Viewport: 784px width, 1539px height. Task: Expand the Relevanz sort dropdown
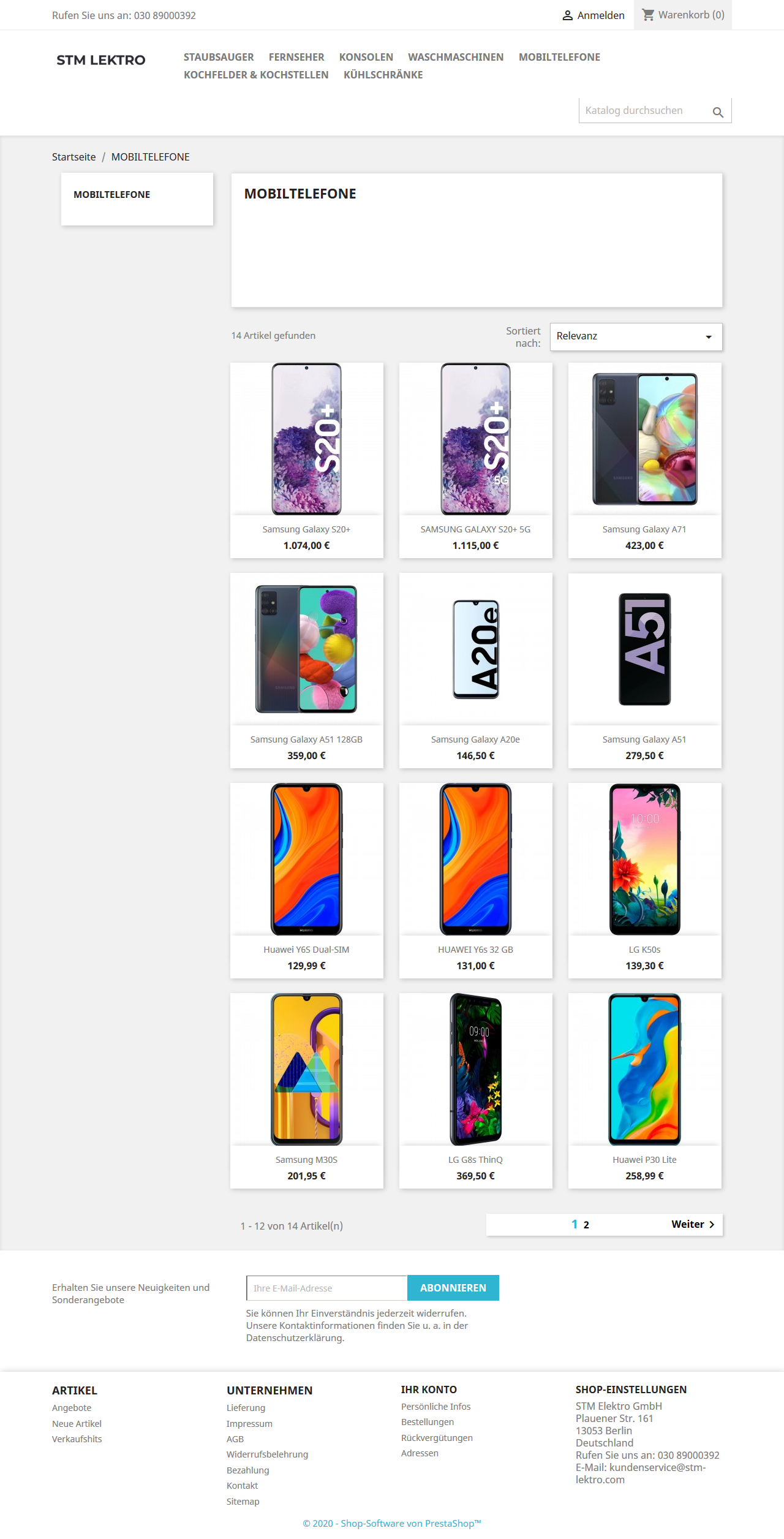[x=636, y=336]
